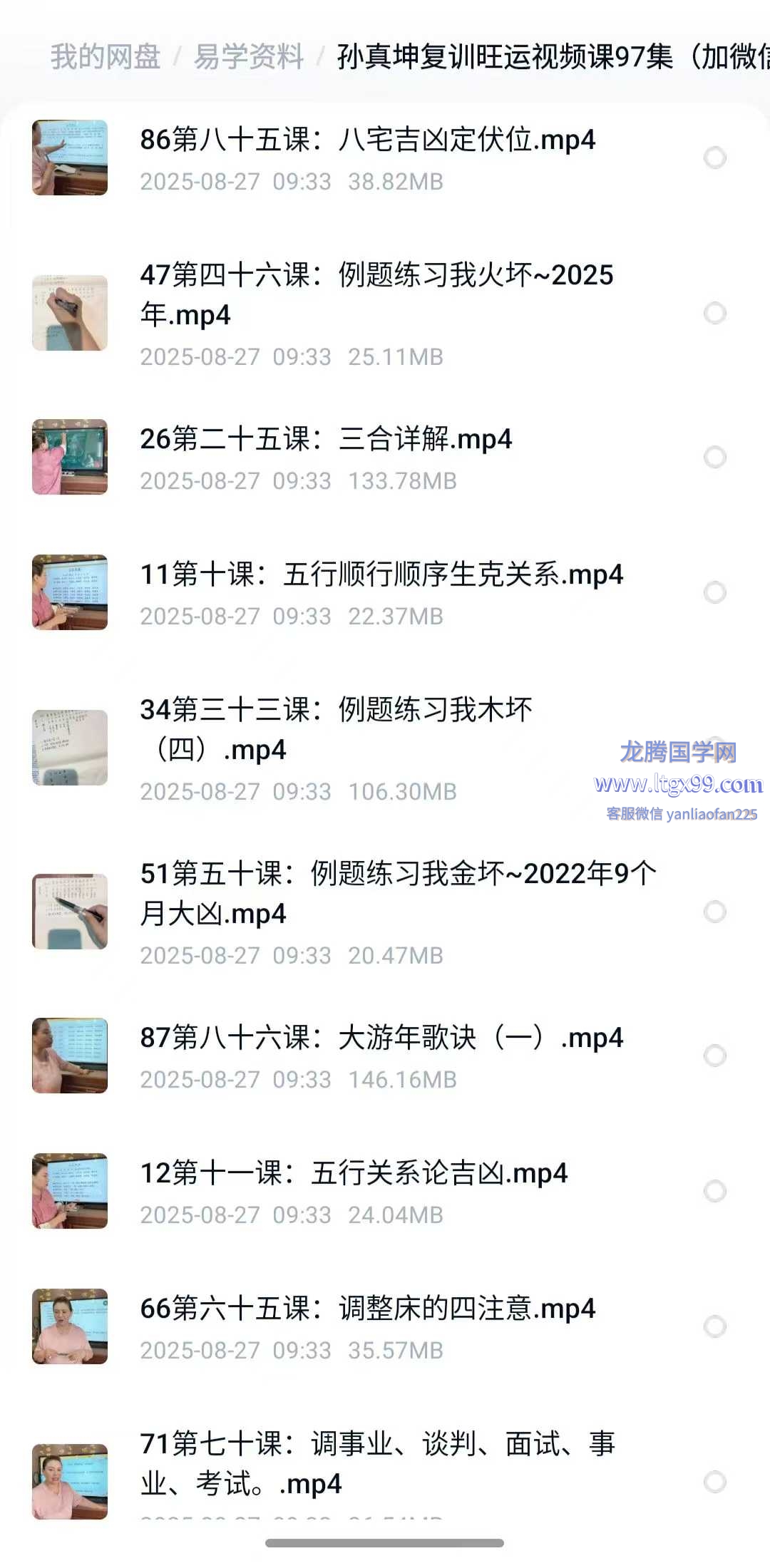Open the video 12第十一课：五行关系论吉凶.mp4

pos(354,1173)
